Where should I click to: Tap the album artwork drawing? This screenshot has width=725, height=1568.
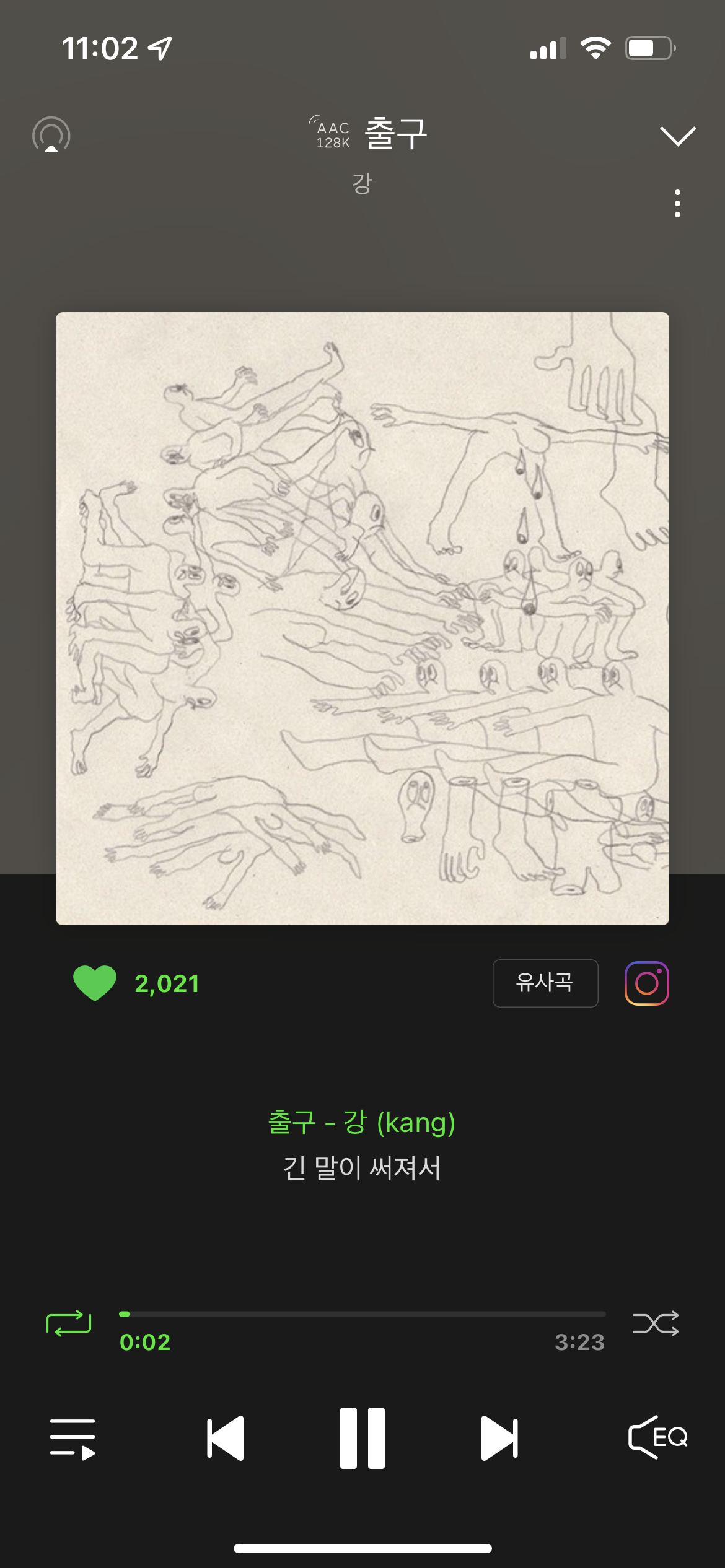click(362, 625)
